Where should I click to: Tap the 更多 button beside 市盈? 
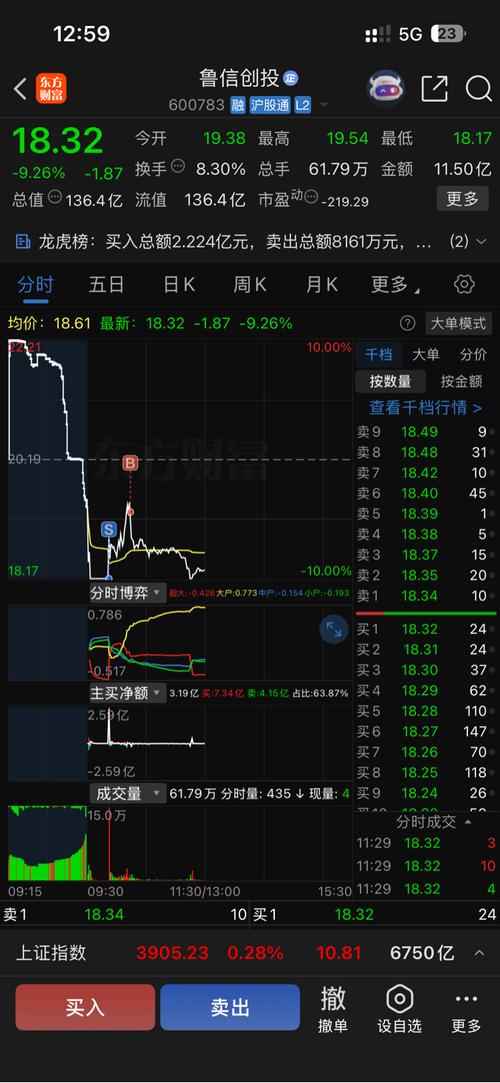(x=462, y=199)
